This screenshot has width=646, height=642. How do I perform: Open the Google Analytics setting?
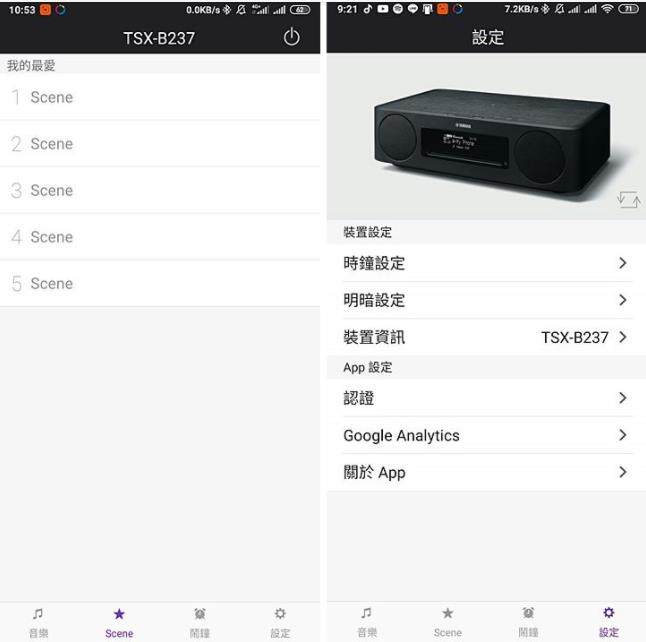487,435
